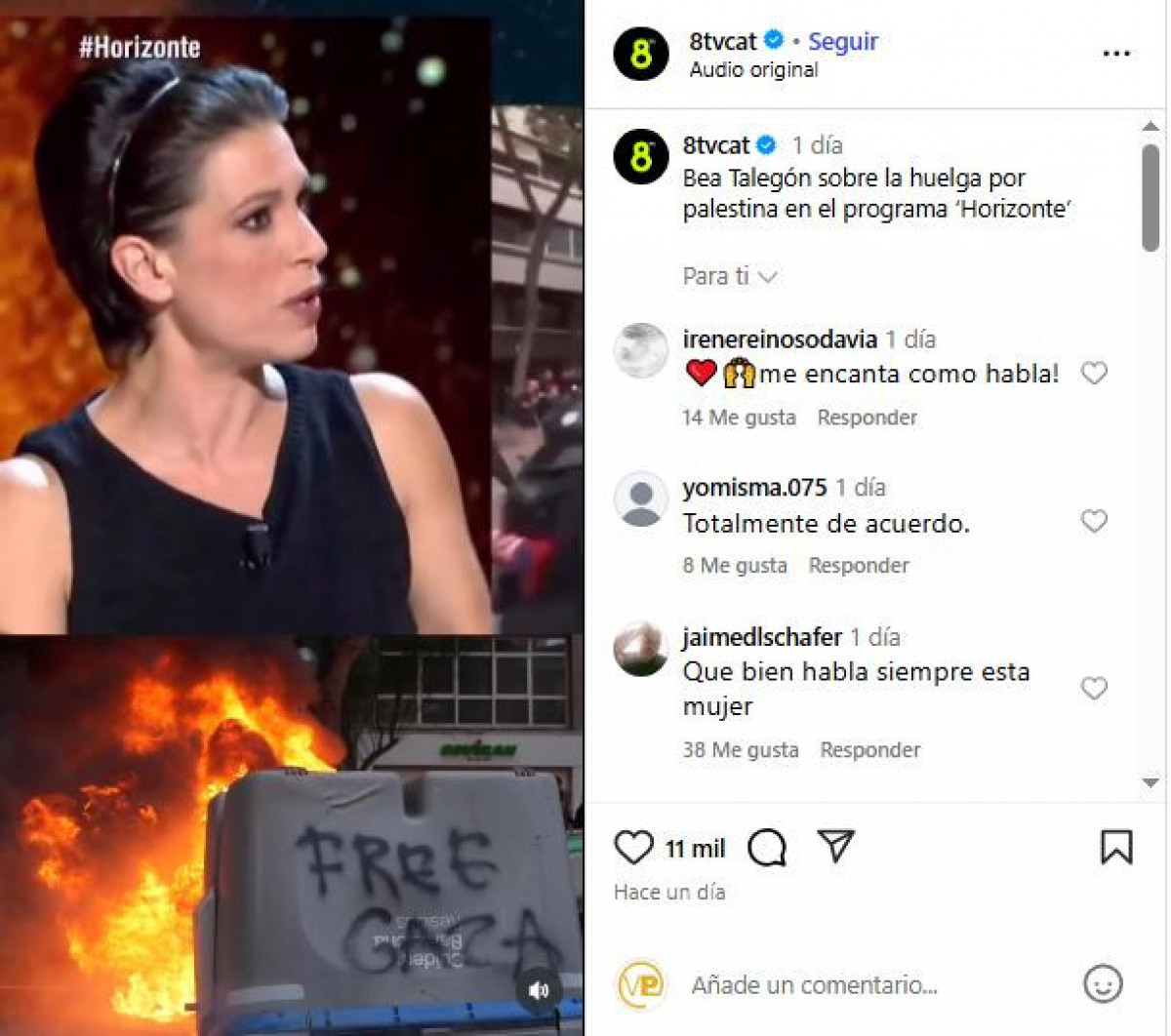Screen dimensions: 1171x1036
Task: Reply to irenereinosodavia's comment
Action: click(x=867, y=418)
